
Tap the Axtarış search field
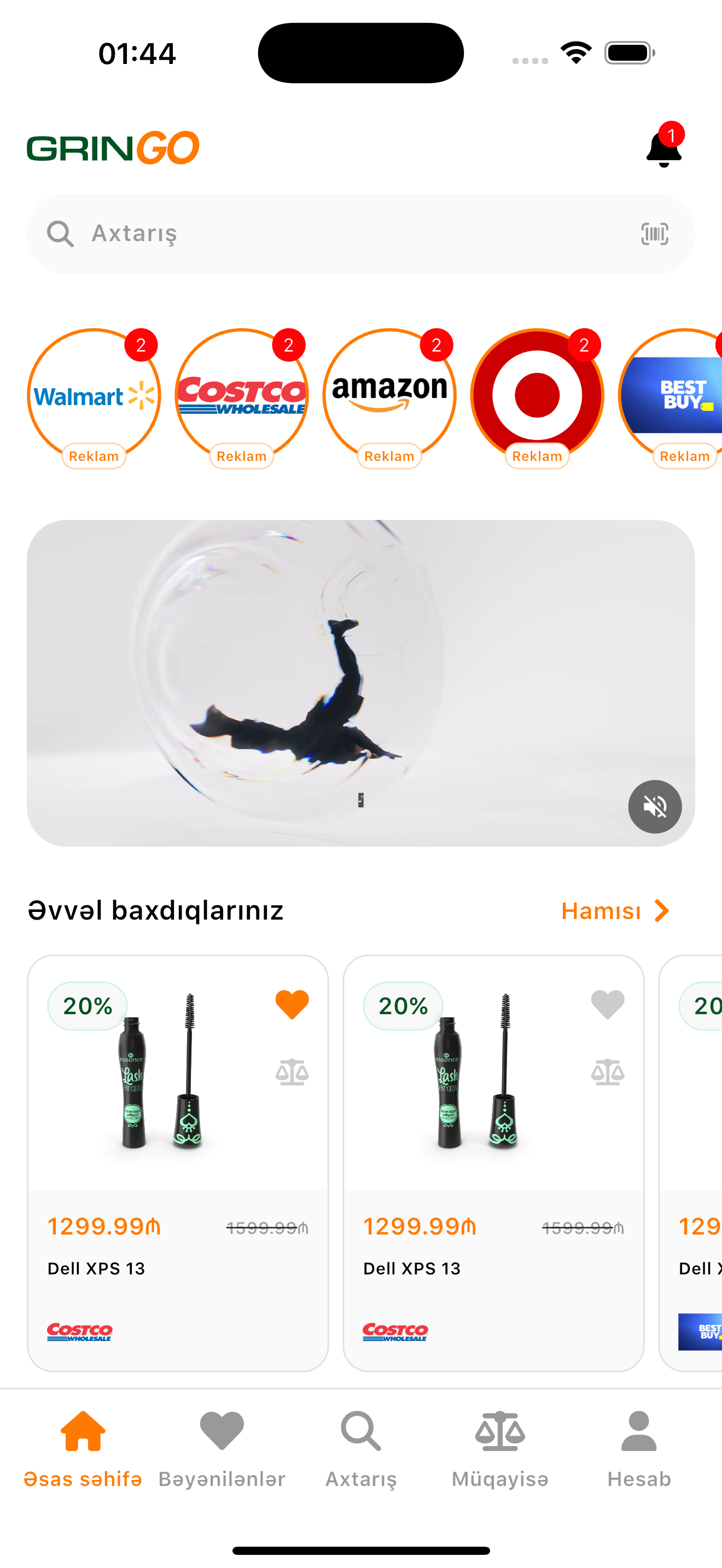341,234
